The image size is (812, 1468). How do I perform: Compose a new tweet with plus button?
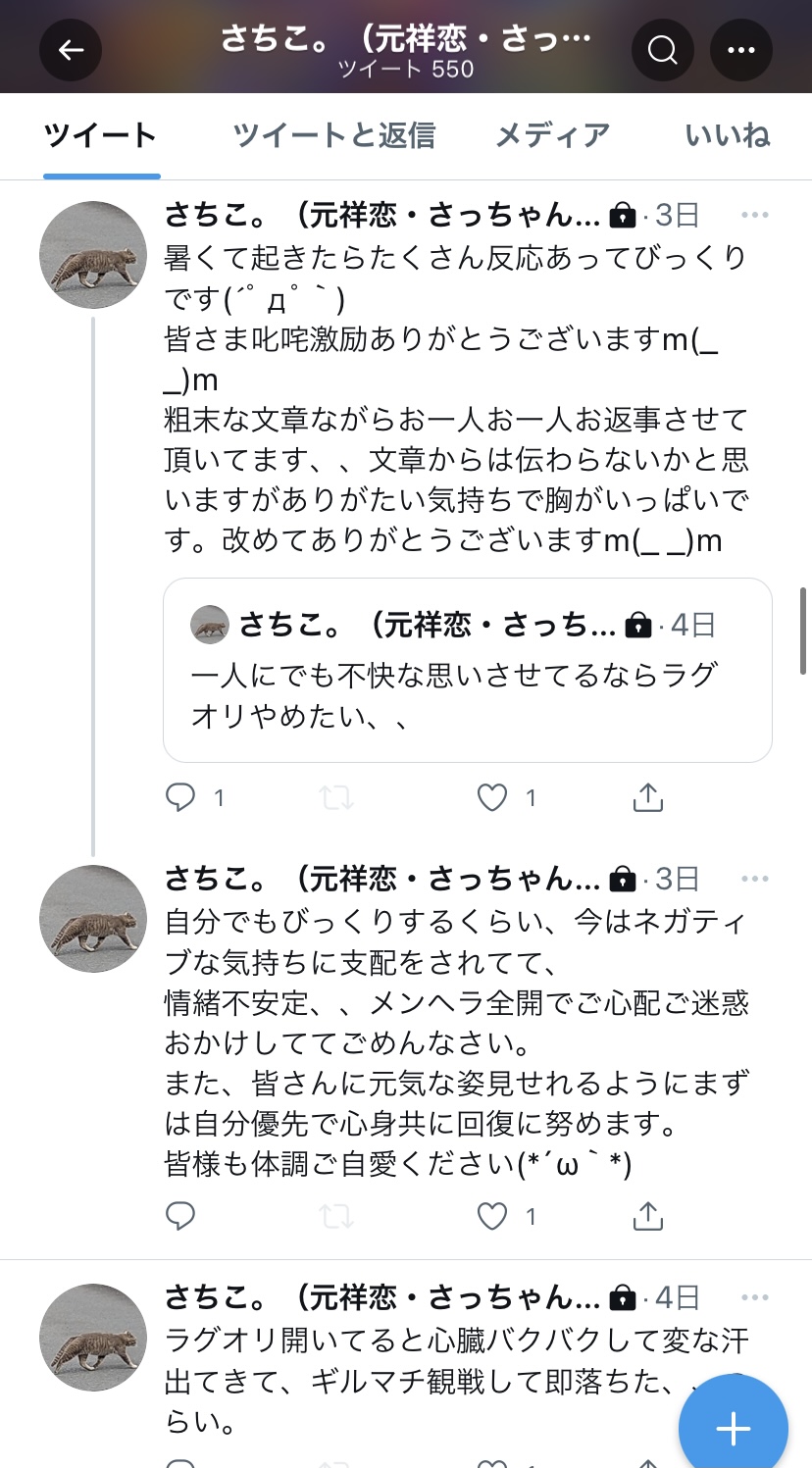click(734, 1424)
